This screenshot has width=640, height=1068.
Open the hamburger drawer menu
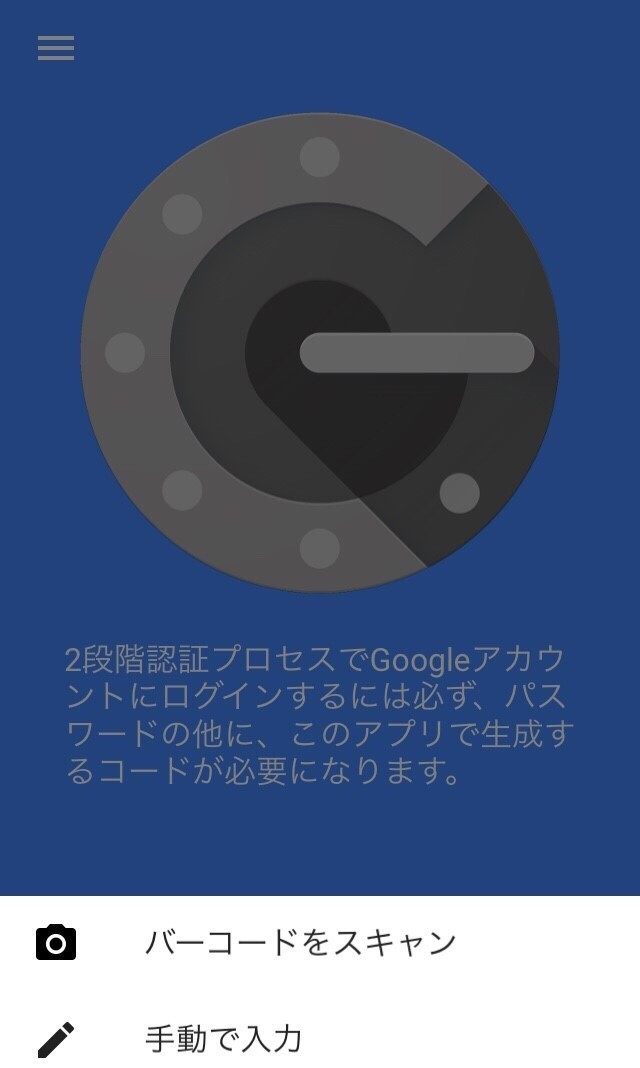coord(56,48)
